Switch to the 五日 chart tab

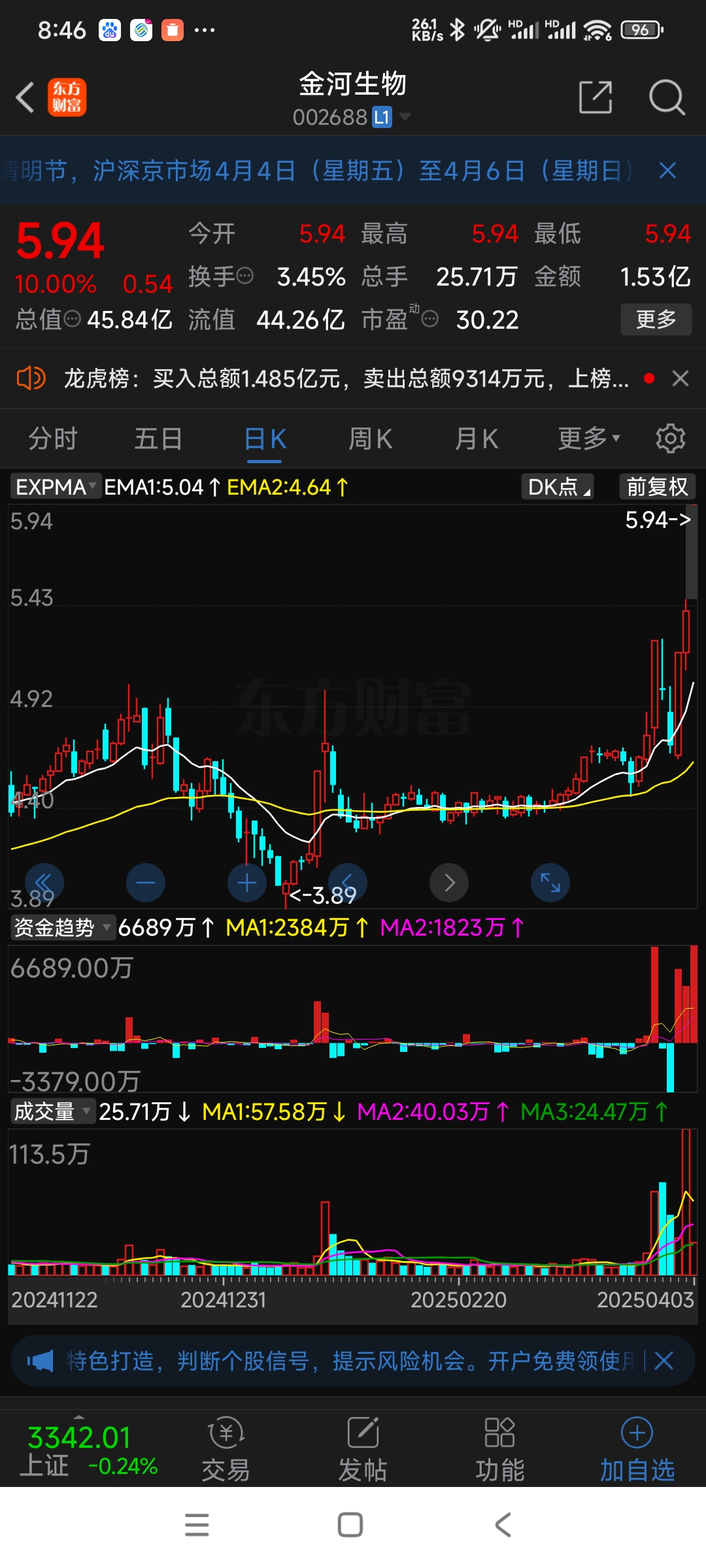pos(158,439)
